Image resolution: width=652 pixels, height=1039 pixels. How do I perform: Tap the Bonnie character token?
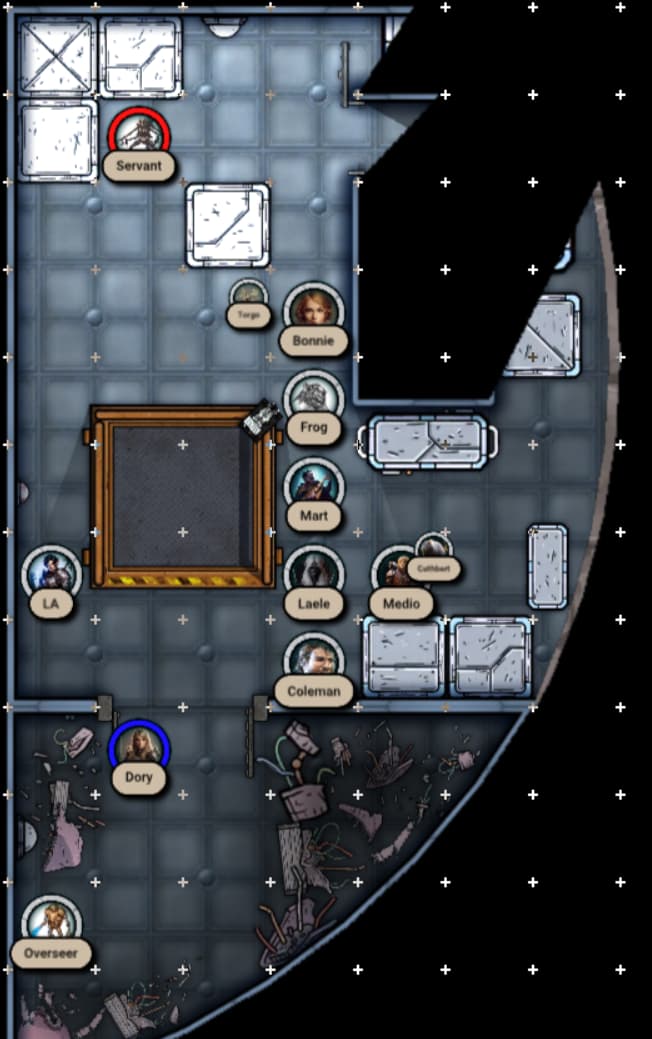pyautogui.click(x=314, y=311)
